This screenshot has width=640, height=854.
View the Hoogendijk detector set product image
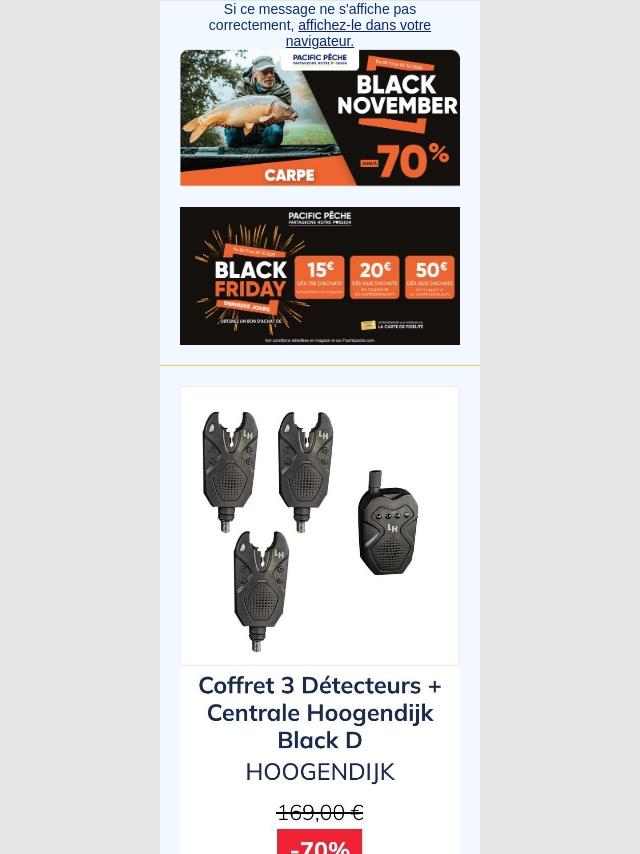tap(320, 526)
